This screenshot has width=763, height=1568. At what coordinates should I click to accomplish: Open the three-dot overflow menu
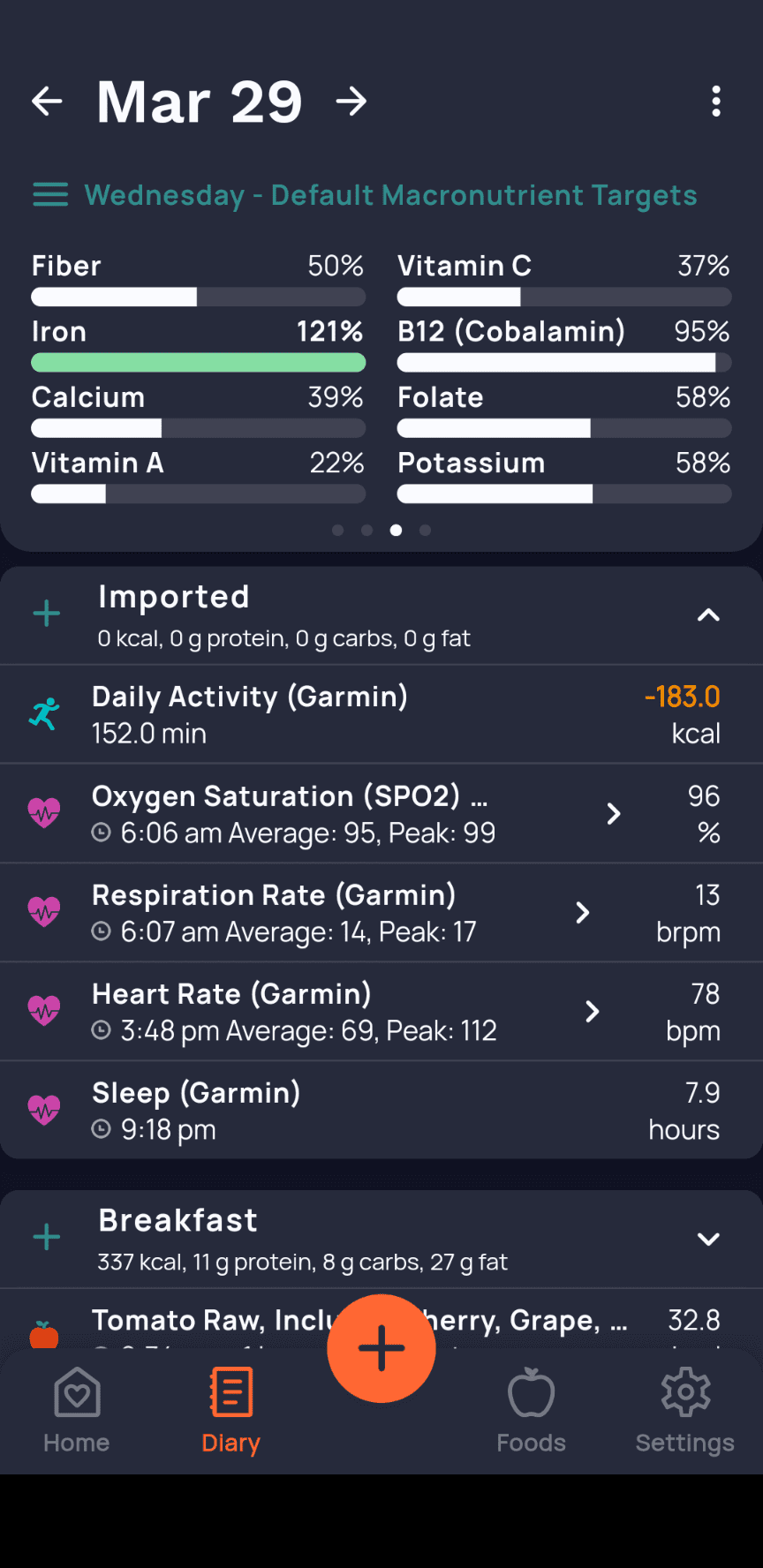click(716, 101)
